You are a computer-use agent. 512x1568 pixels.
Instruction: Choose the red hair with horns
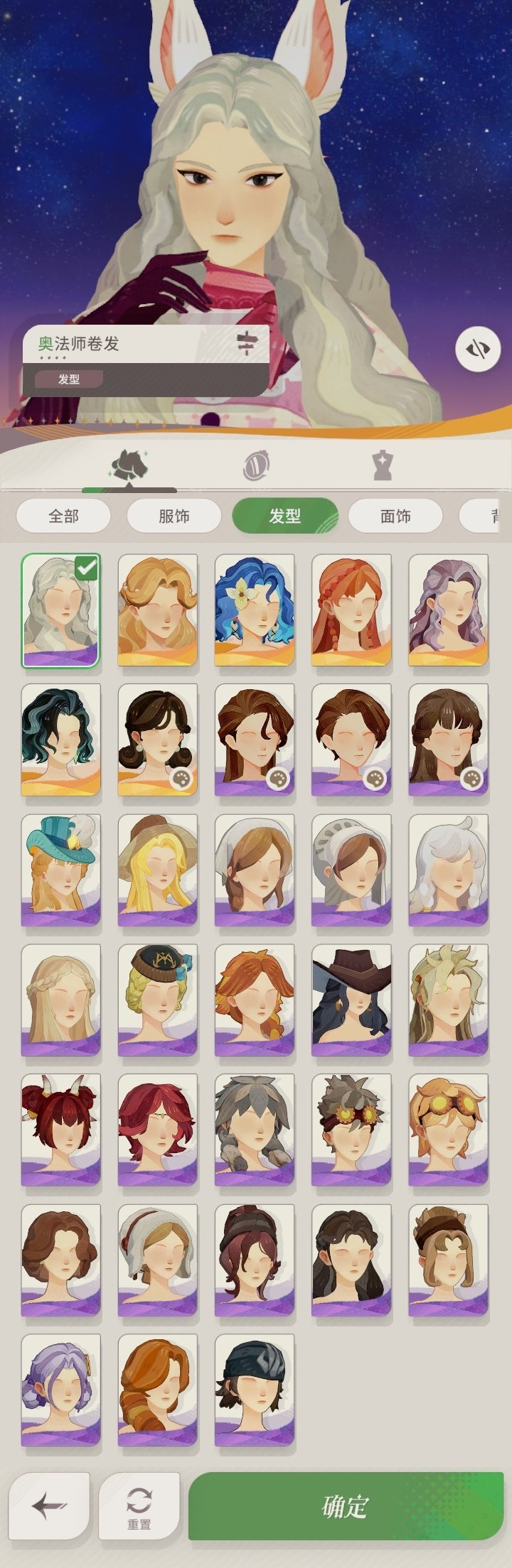61,1130
